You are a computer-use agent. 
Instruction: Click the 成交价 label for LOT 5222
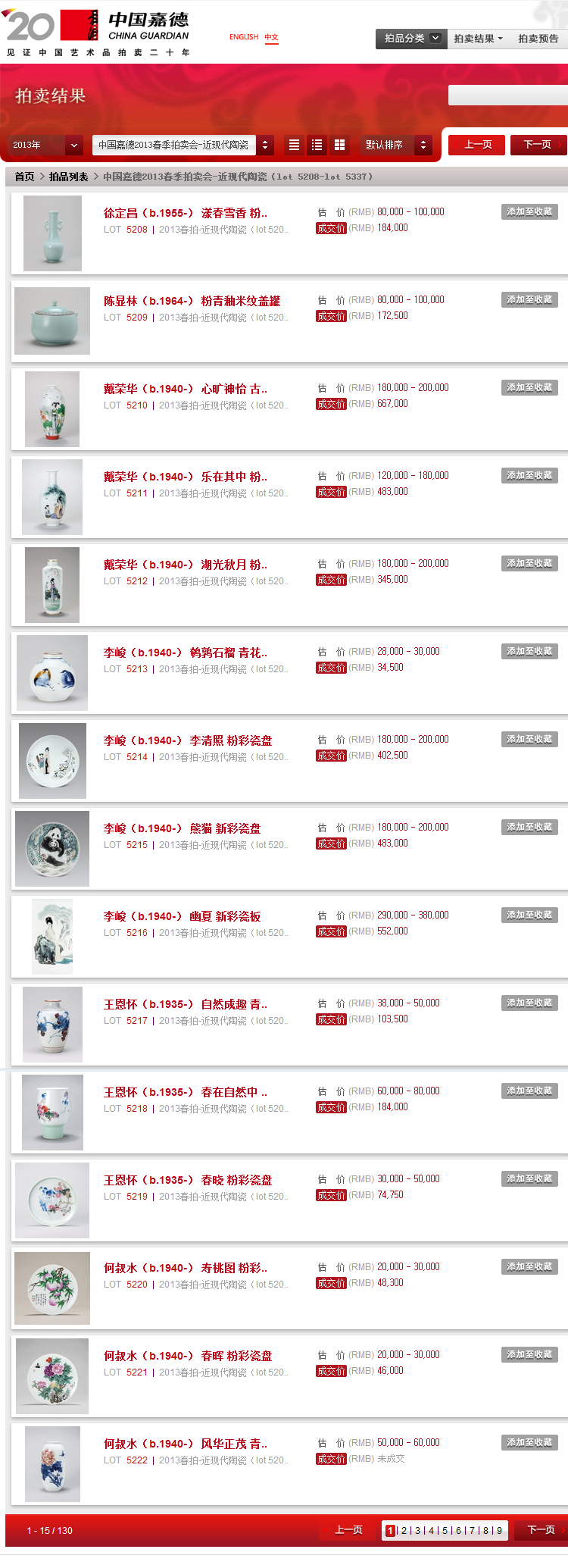tap(331, 1459)
